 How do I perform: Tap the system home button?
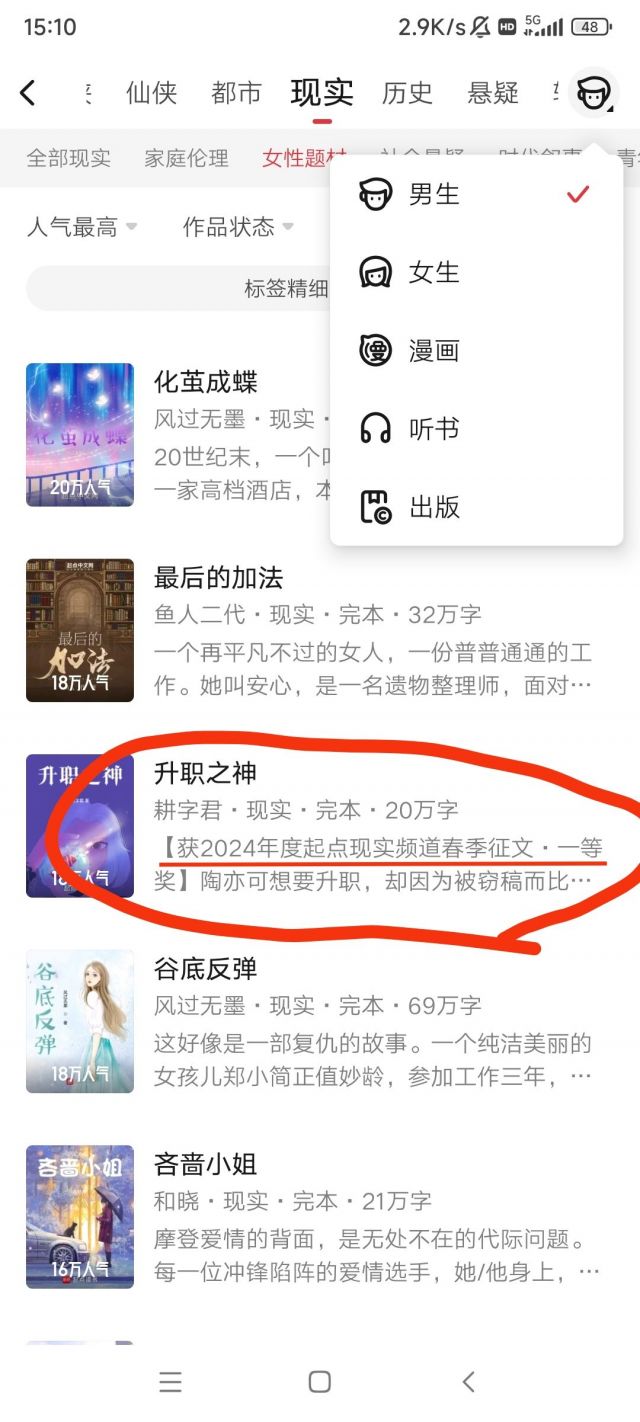point(320,1382)
